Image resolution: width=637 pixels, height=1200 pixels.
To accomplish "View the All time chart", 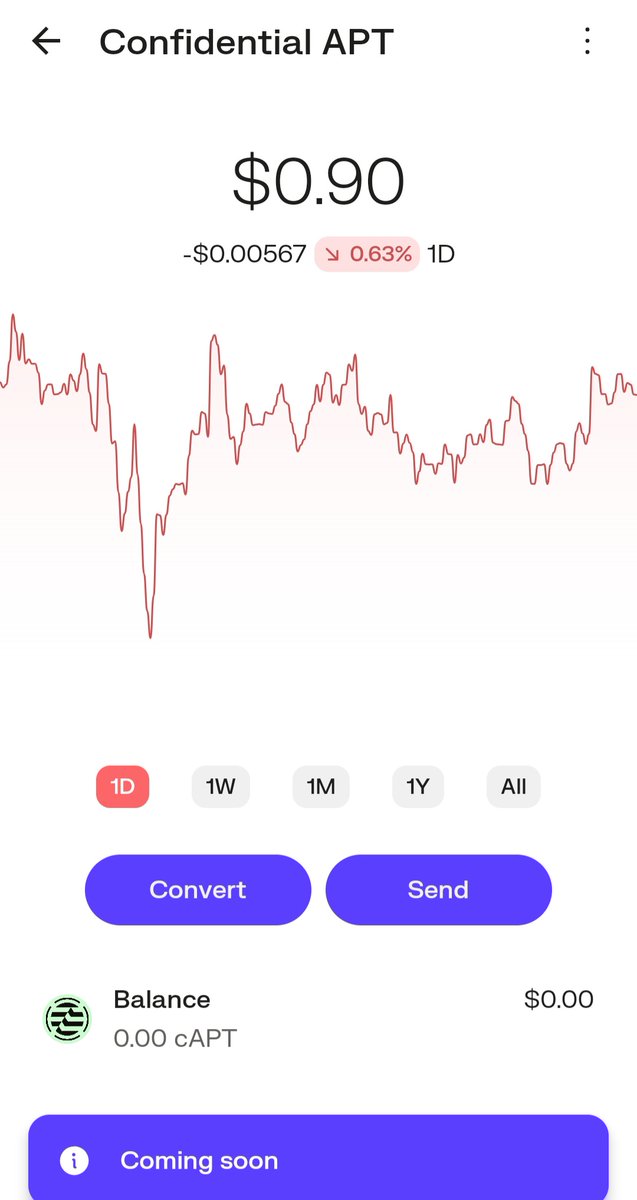I will (x=513, y=787).
